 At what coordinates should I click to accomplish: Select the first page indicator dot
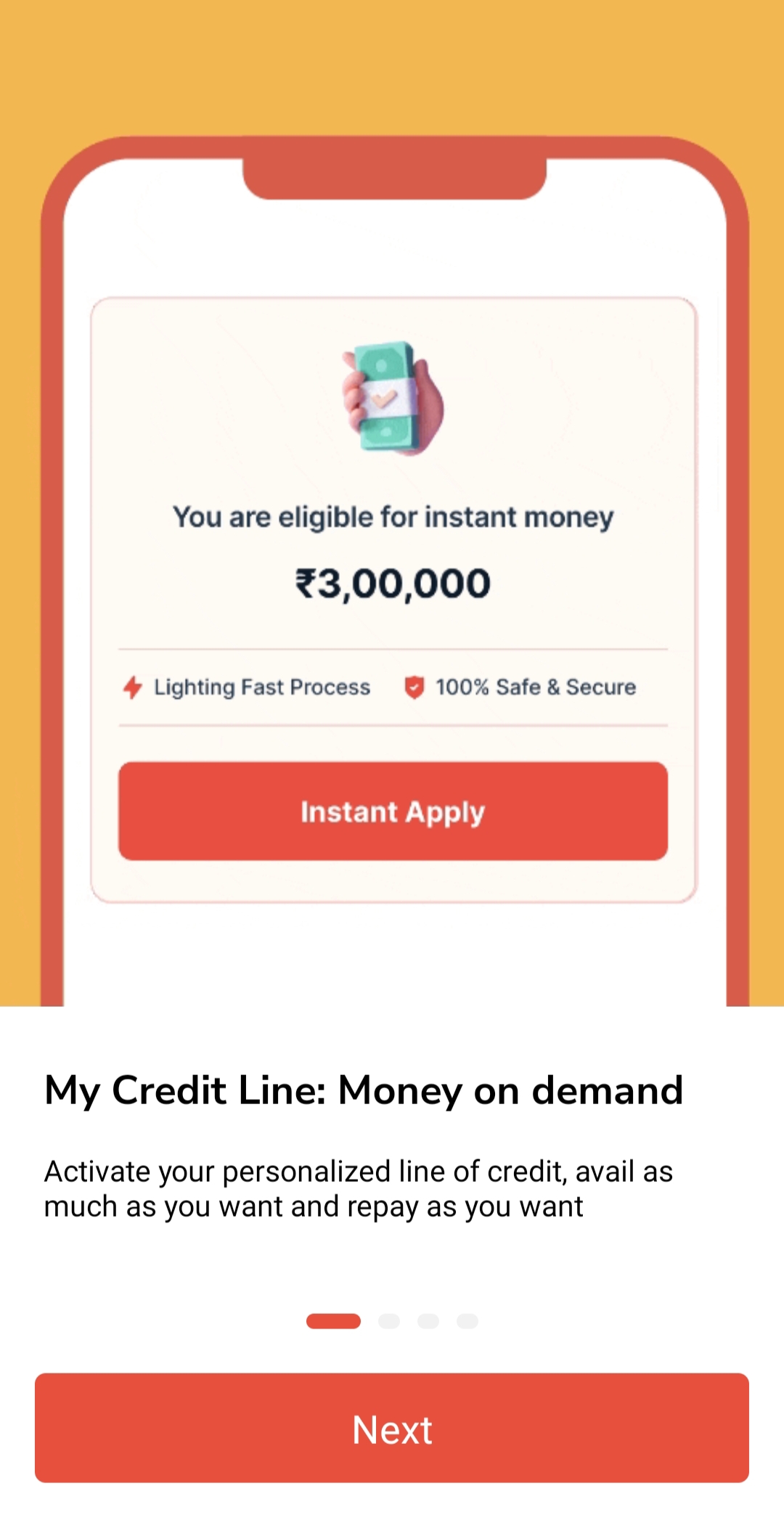pyautogui.click(x=335, y=1321)
